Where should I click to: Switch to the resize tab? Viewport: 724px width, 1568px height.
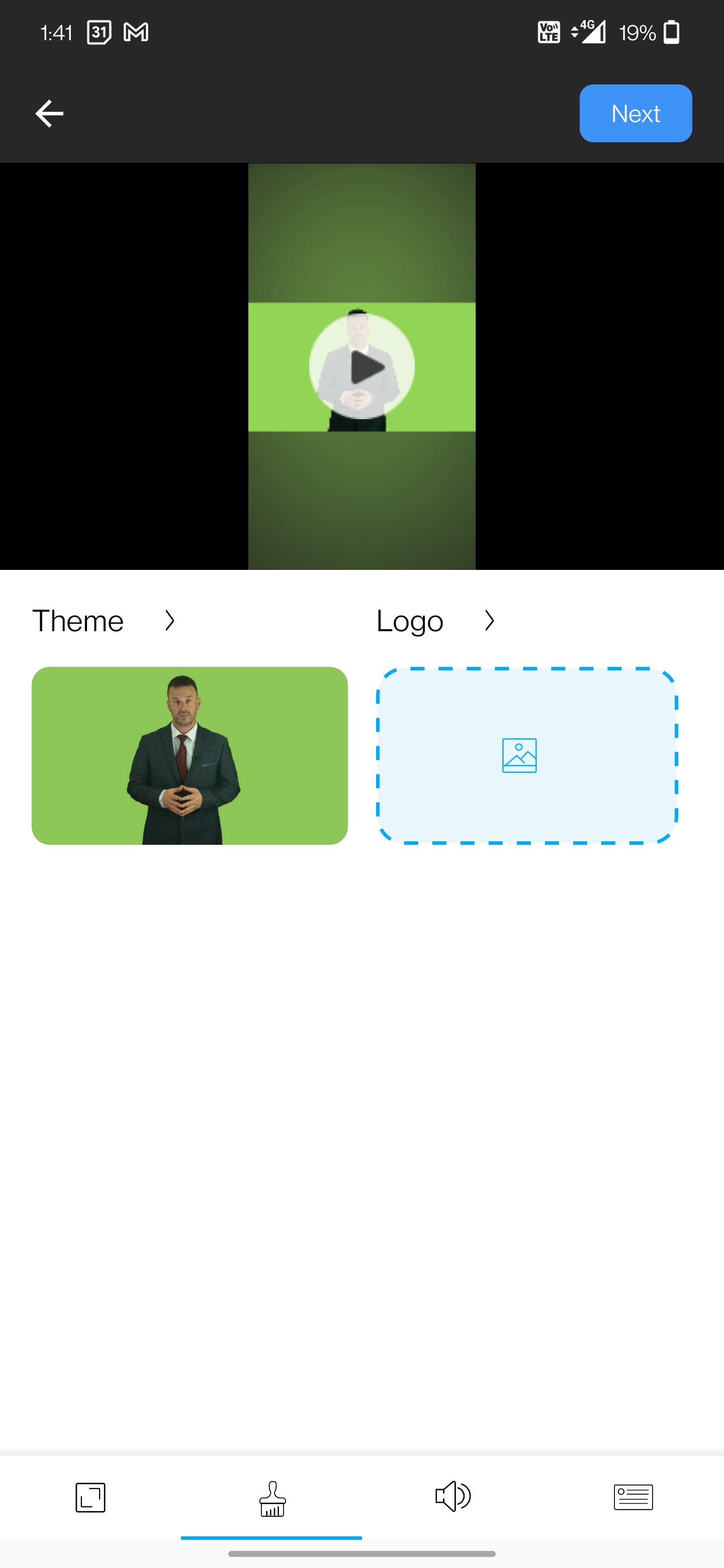tap(90, 1497)
